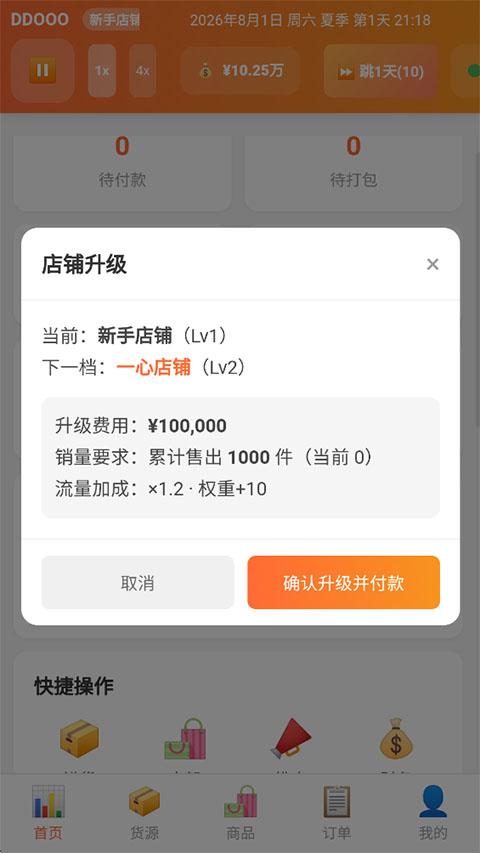
Task: Open the ¥10.25万 balance chip
Action: pyautogui.click(x=240, y=71)
